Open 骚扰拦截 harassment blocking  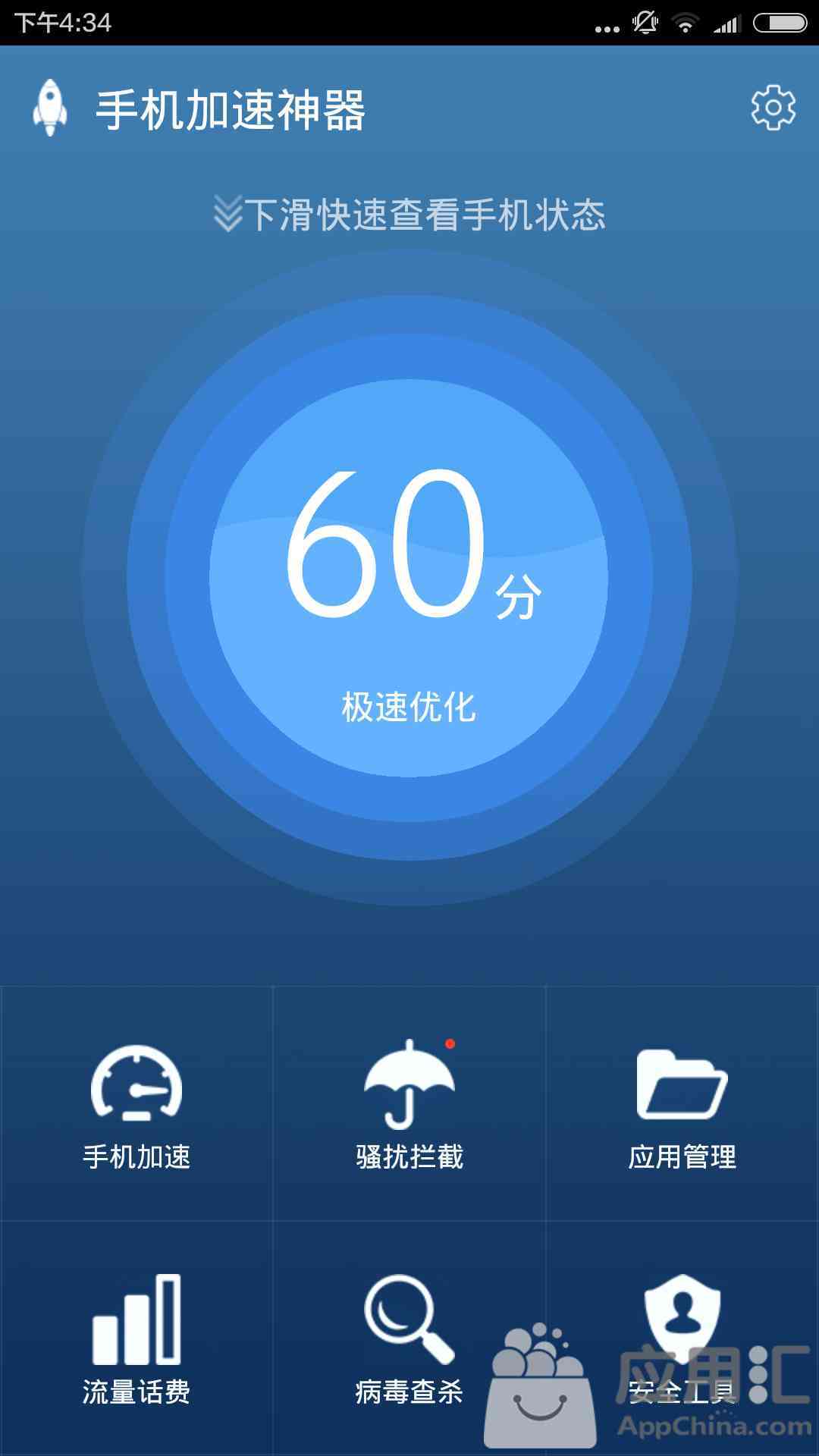tap(409, 1104)
